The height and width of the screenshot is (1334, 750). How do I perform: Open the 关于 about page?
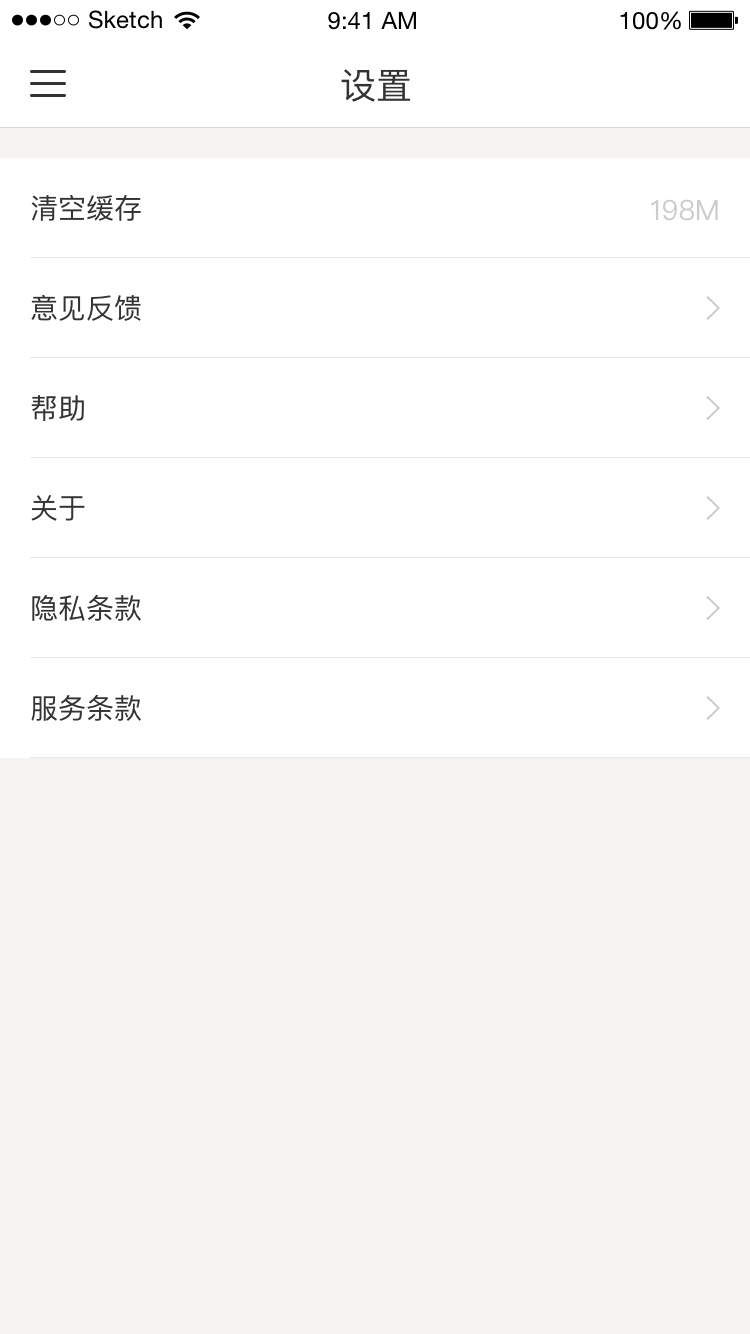point(375,508)
